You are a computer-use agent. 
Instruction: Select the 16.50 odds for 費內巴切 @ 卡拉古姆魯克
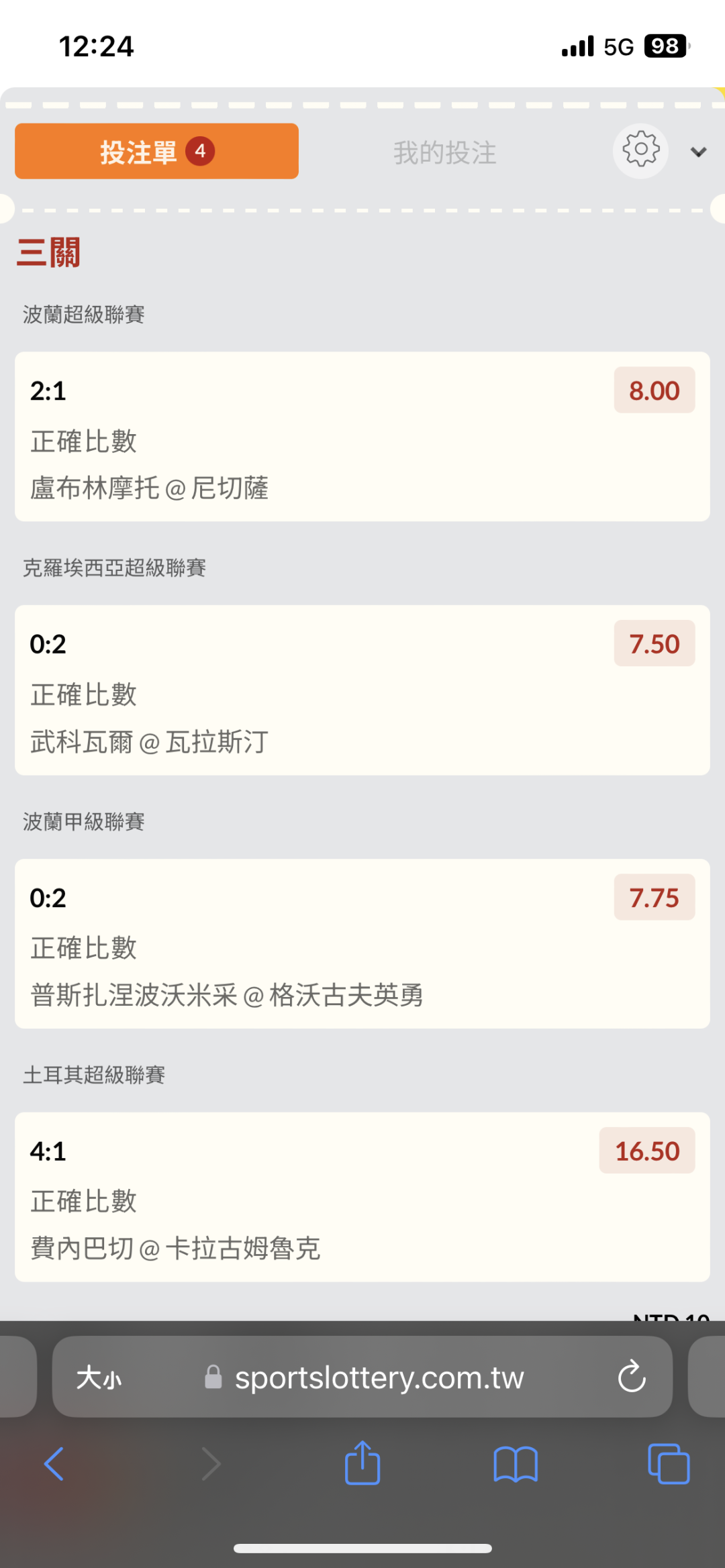click(x=646, y=1151)
